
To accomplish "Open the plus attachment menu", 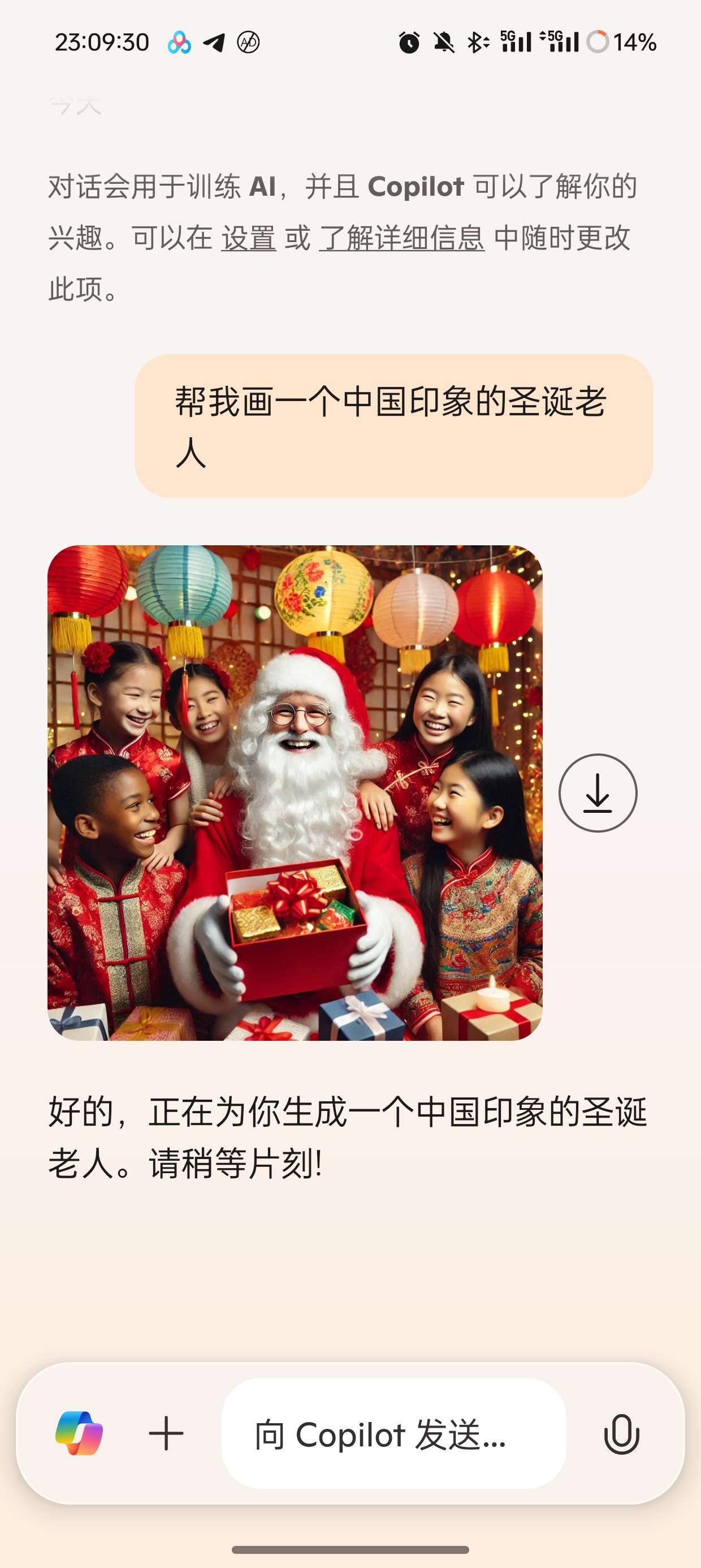I will pyautogui.click(x=166, y=1433).
